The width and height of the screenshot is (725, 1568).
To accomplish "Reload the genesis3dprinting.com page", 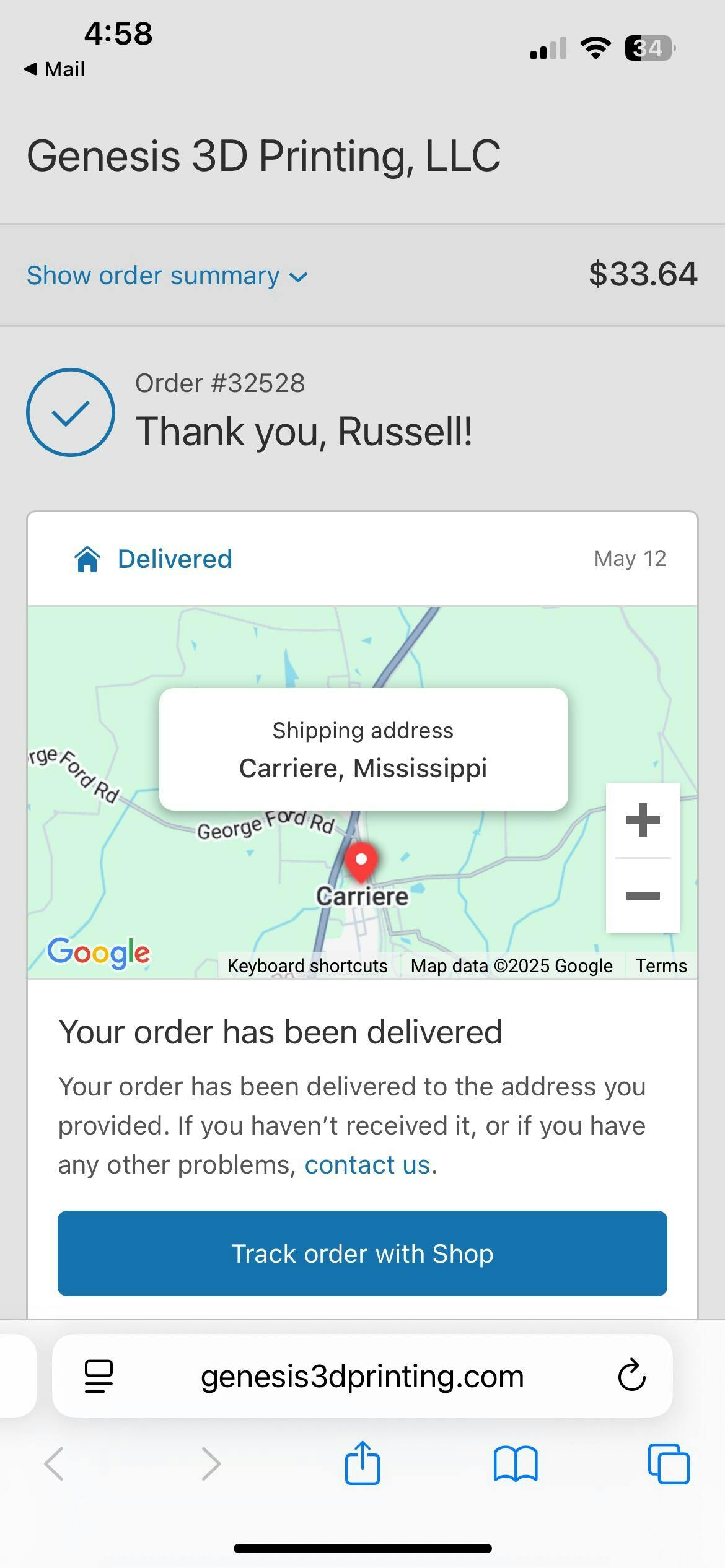I will point(631,1376).
